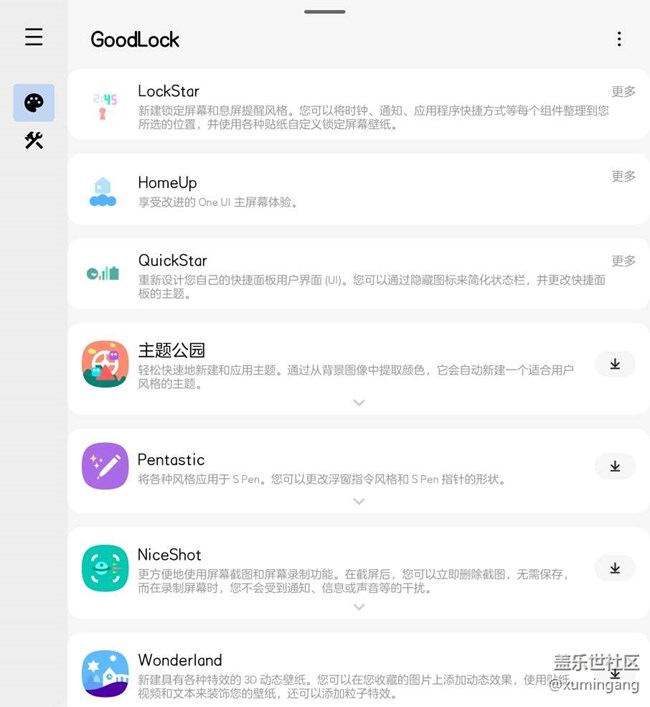This screenshot has height=707, width=650.
Task: Download the Pentastic module
Action: pyautogui.click(x=615, y=466)
